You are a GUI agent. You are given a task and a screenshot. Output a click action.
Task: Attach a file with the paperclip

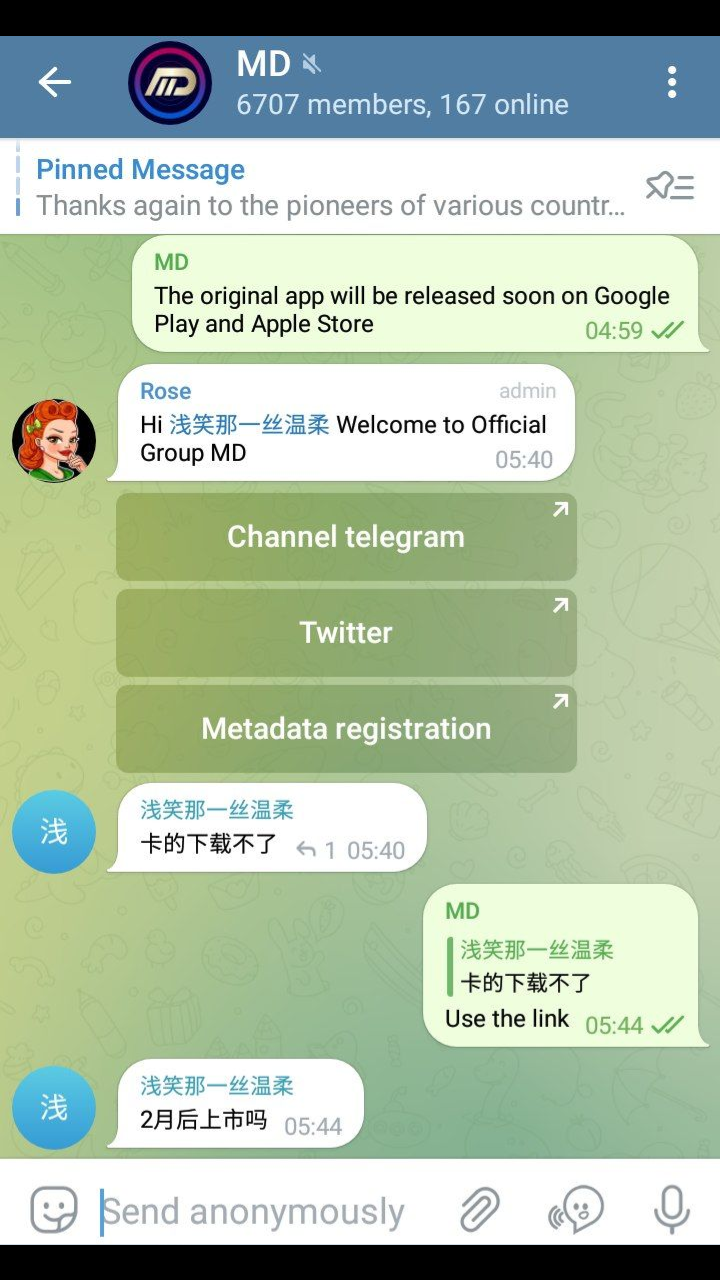point(479,1211)
